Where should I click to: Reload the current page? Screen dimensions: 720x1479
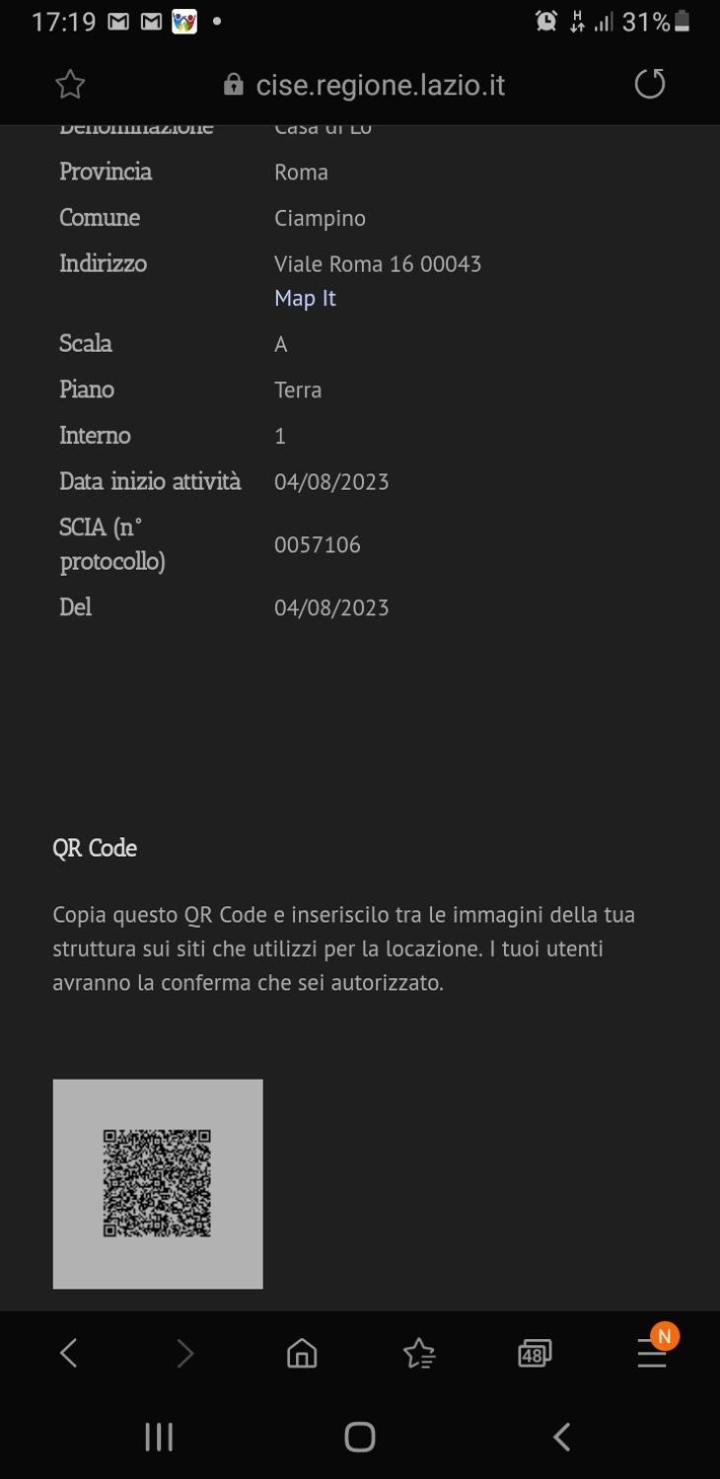pyautogui.click(x=650, y=85)
